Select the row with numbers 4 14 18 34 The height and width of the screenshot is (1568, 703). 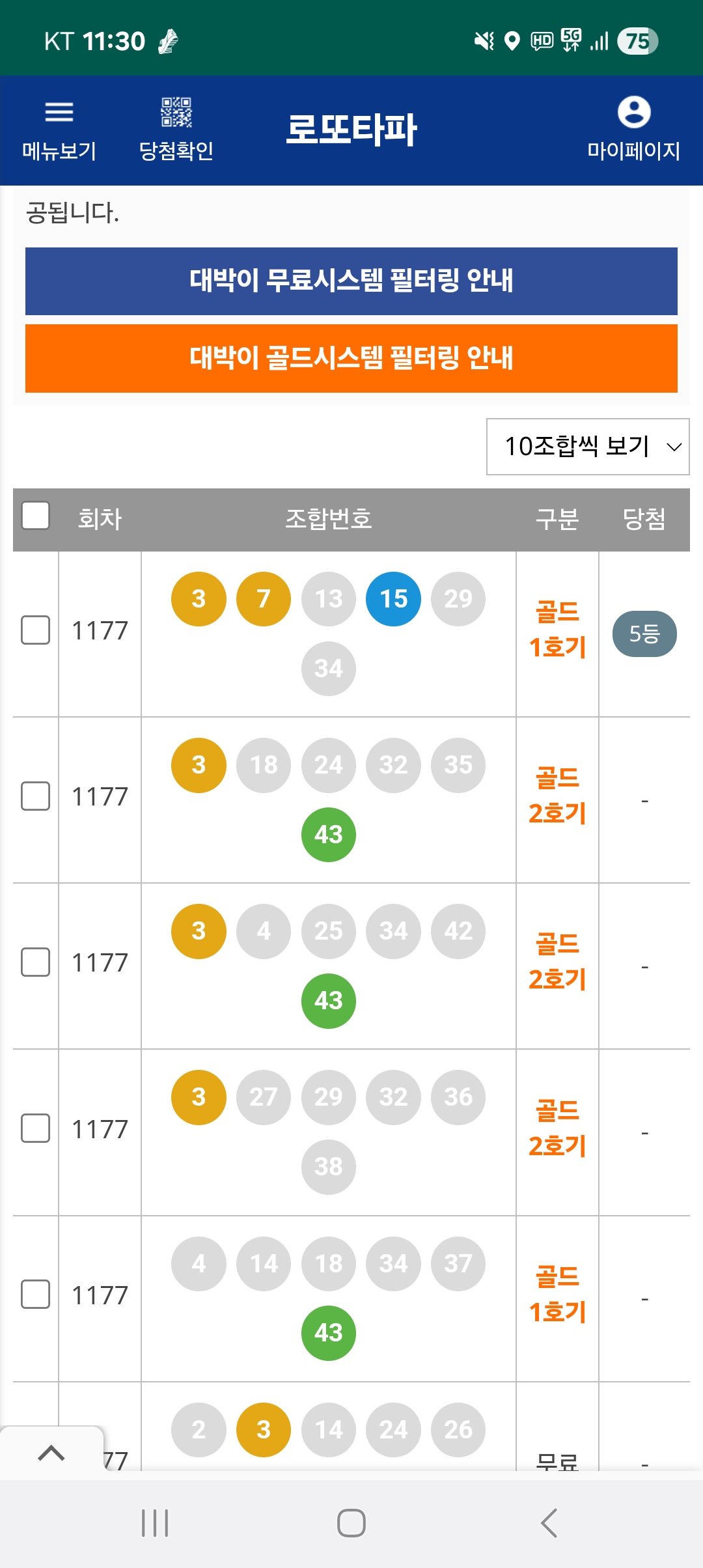pyautogui.click(x=36, y=1295)
